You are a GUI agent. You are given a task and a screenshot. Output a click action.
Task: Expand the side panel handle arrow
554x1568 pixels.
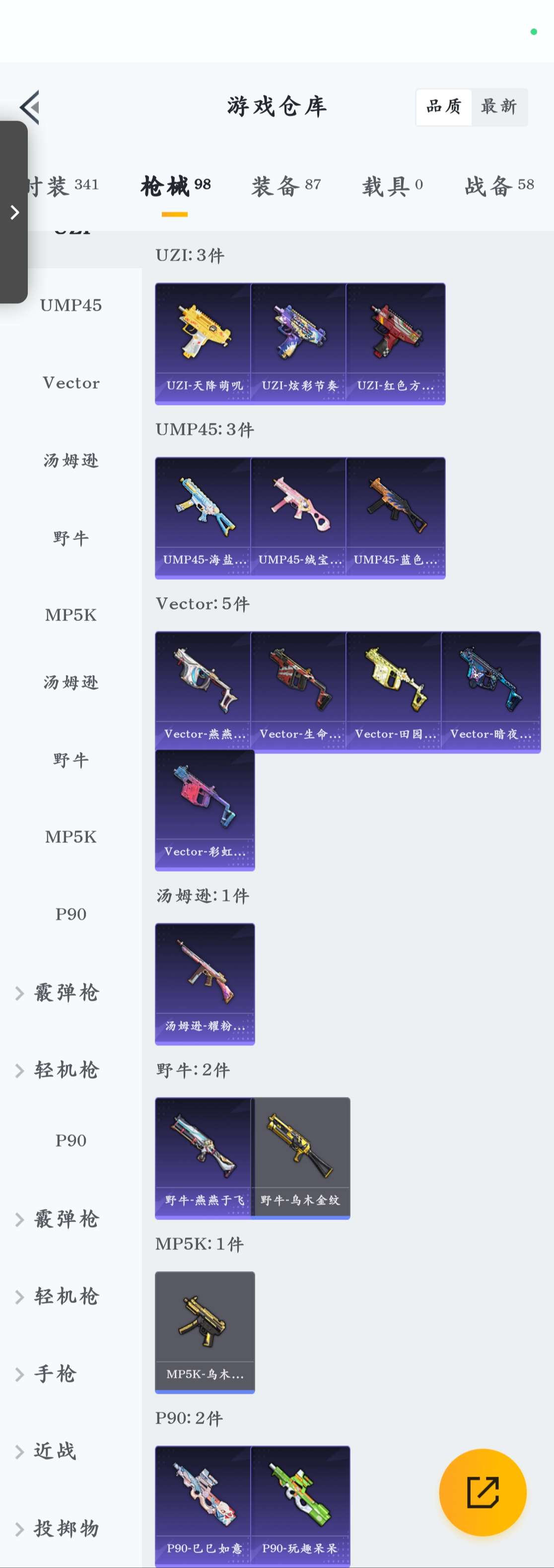(14, 212)
